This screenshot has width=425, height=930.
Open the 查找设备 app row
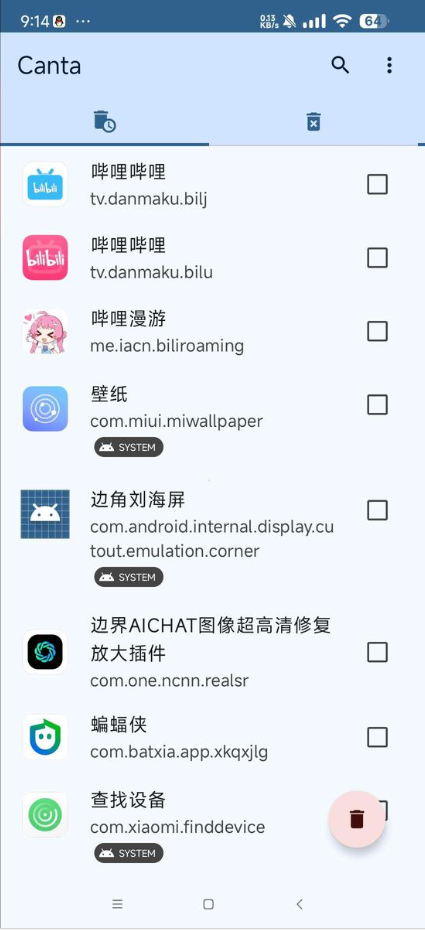click(x=178, y=826)
